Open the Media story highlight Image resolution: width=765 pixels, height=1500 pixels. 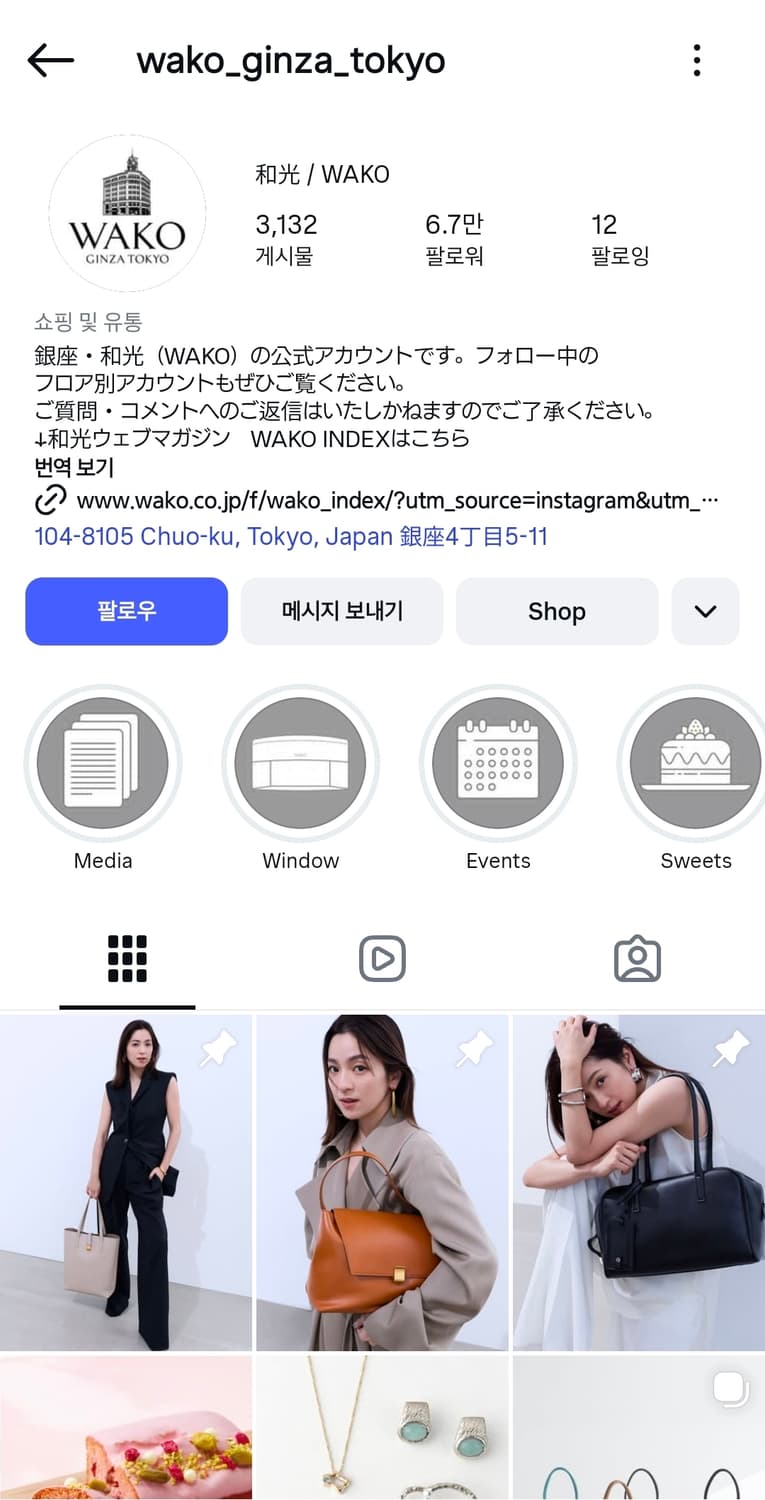coord(103,763)
